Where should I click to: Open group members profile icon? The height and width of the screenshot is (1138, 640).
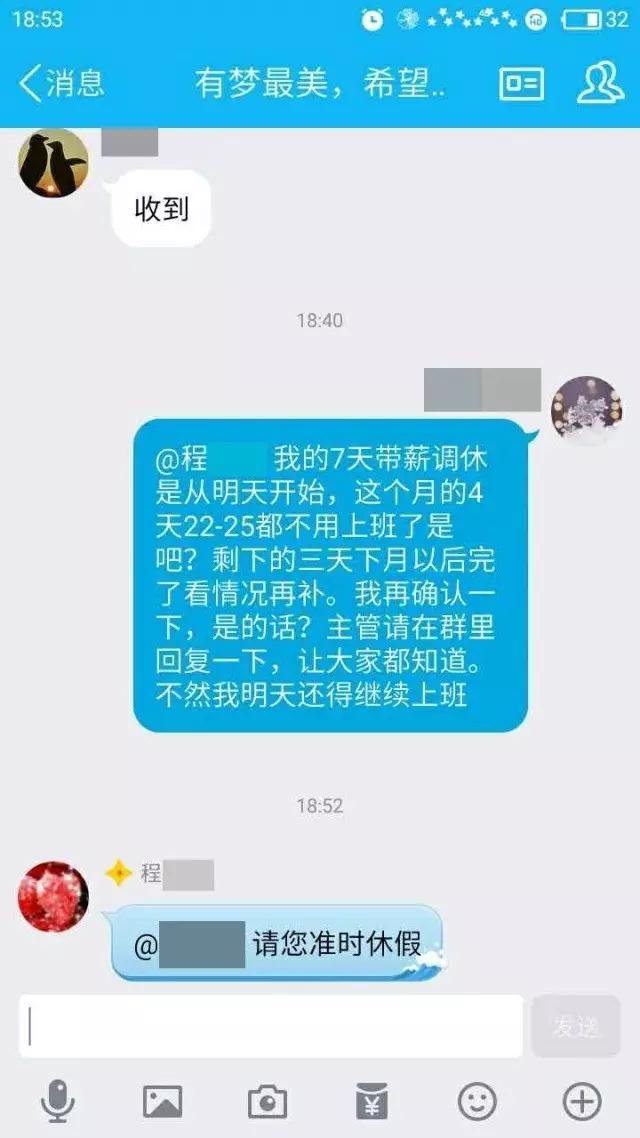click(x=600, y=83)
